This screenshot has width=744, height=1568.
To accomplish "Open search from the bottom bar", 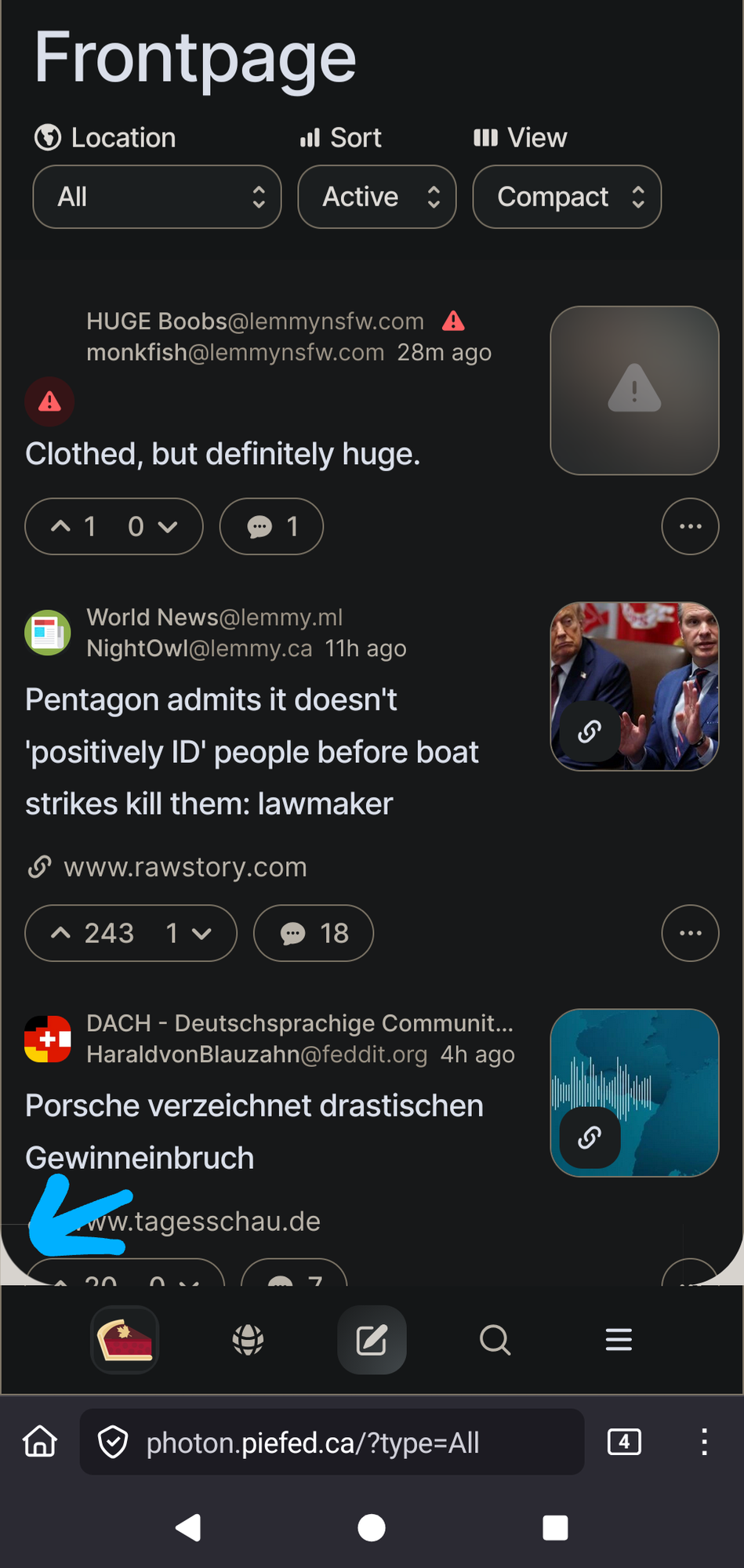I will 495,1340.
